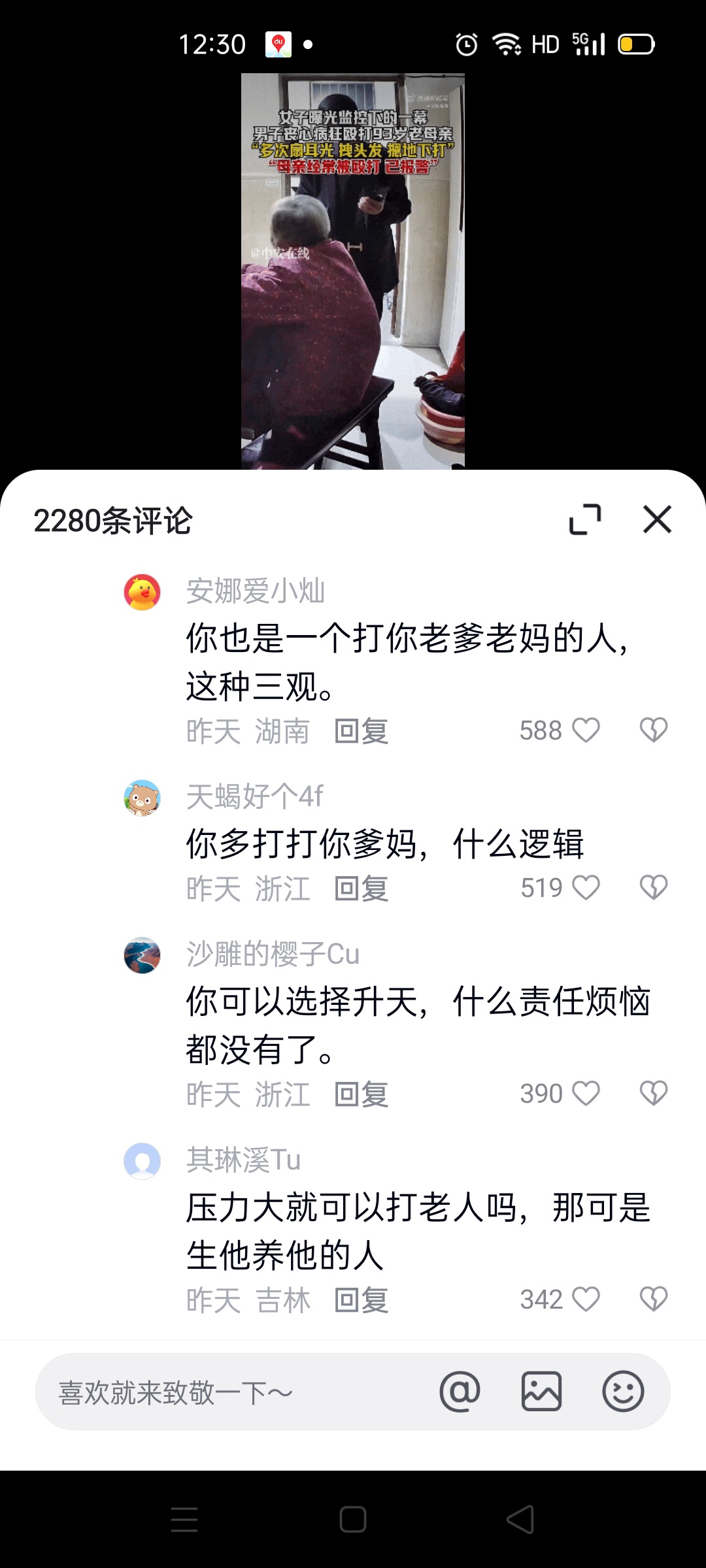706x1568 pixels.
Task: Attach an image to the comment
Action: point(541,1392)
